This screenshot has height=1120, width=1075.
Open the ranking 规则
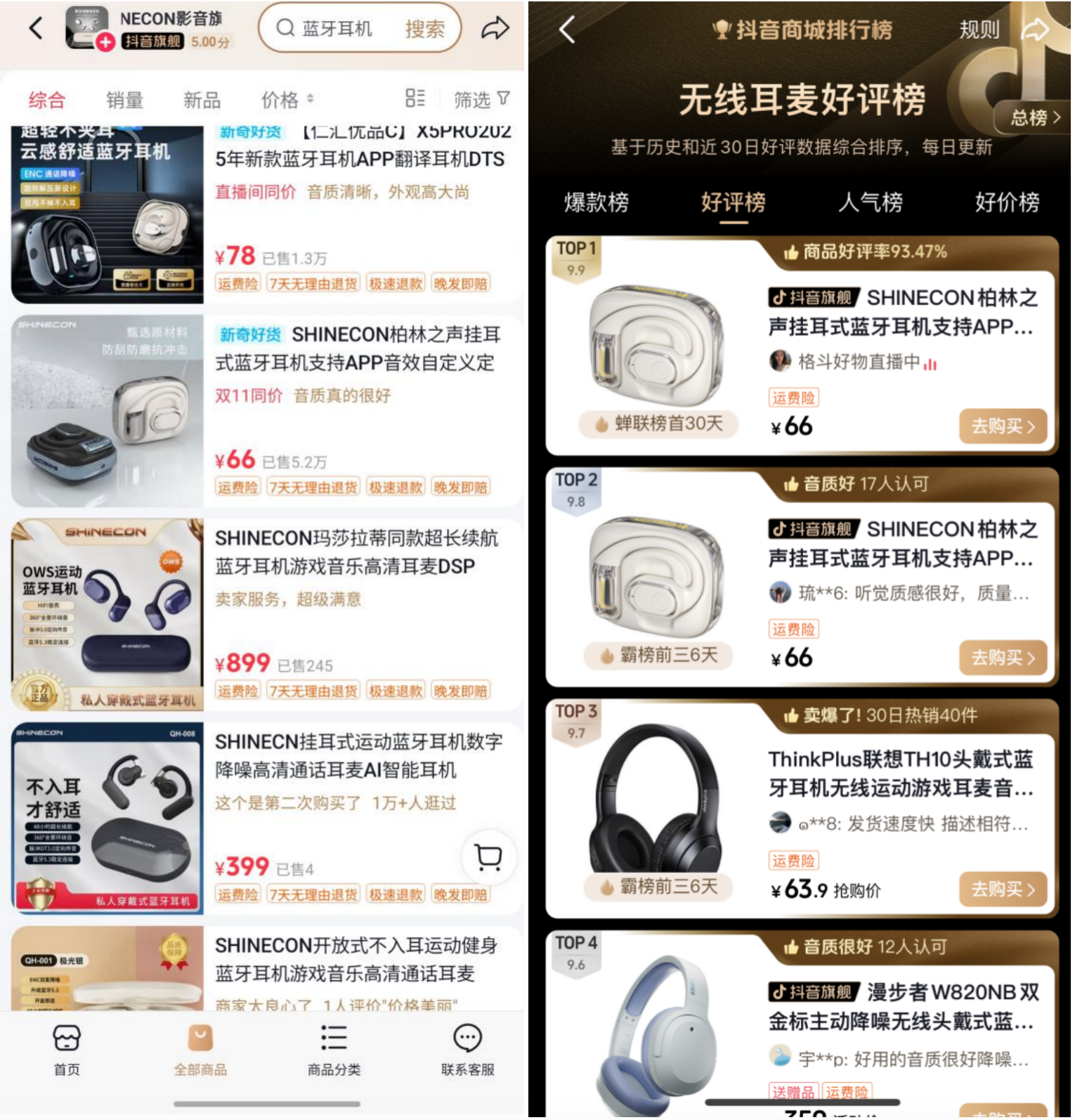tap(978, 30)
